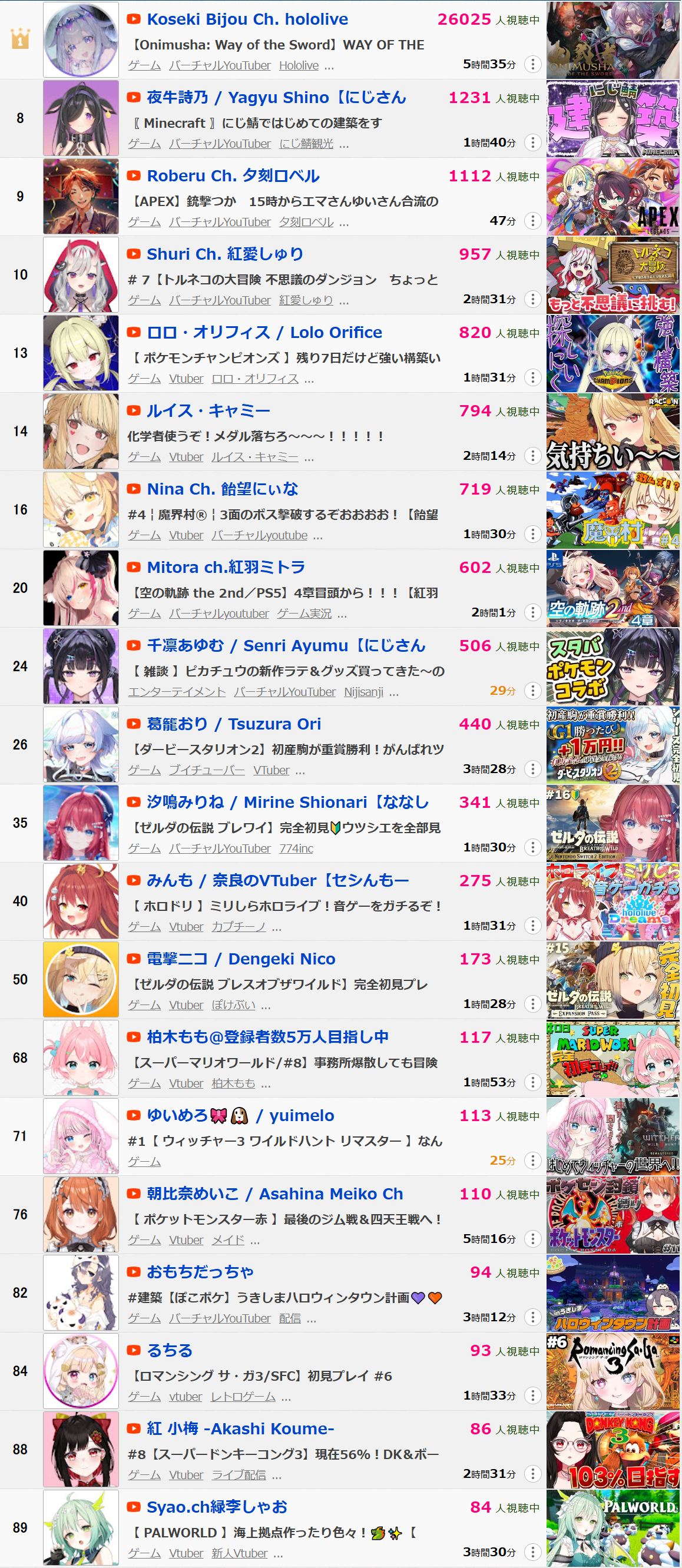This screenshot has width=682, height=1568.
Task: Open the overflow menu for Dengeki Nico's stream
Action: pos(532,1004)
